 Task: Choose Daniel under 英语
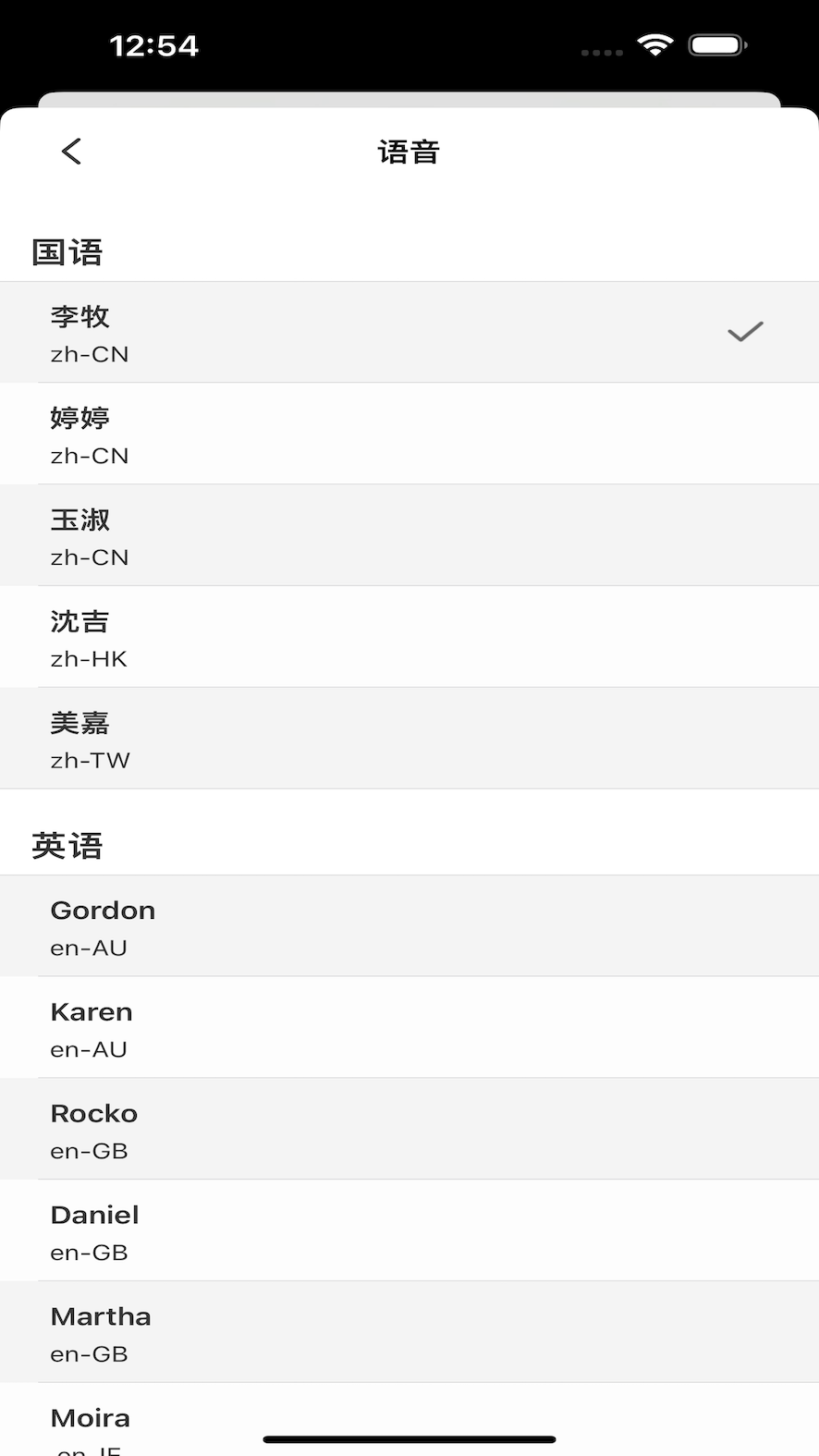pyautogui.click(x=409, y=1230)
